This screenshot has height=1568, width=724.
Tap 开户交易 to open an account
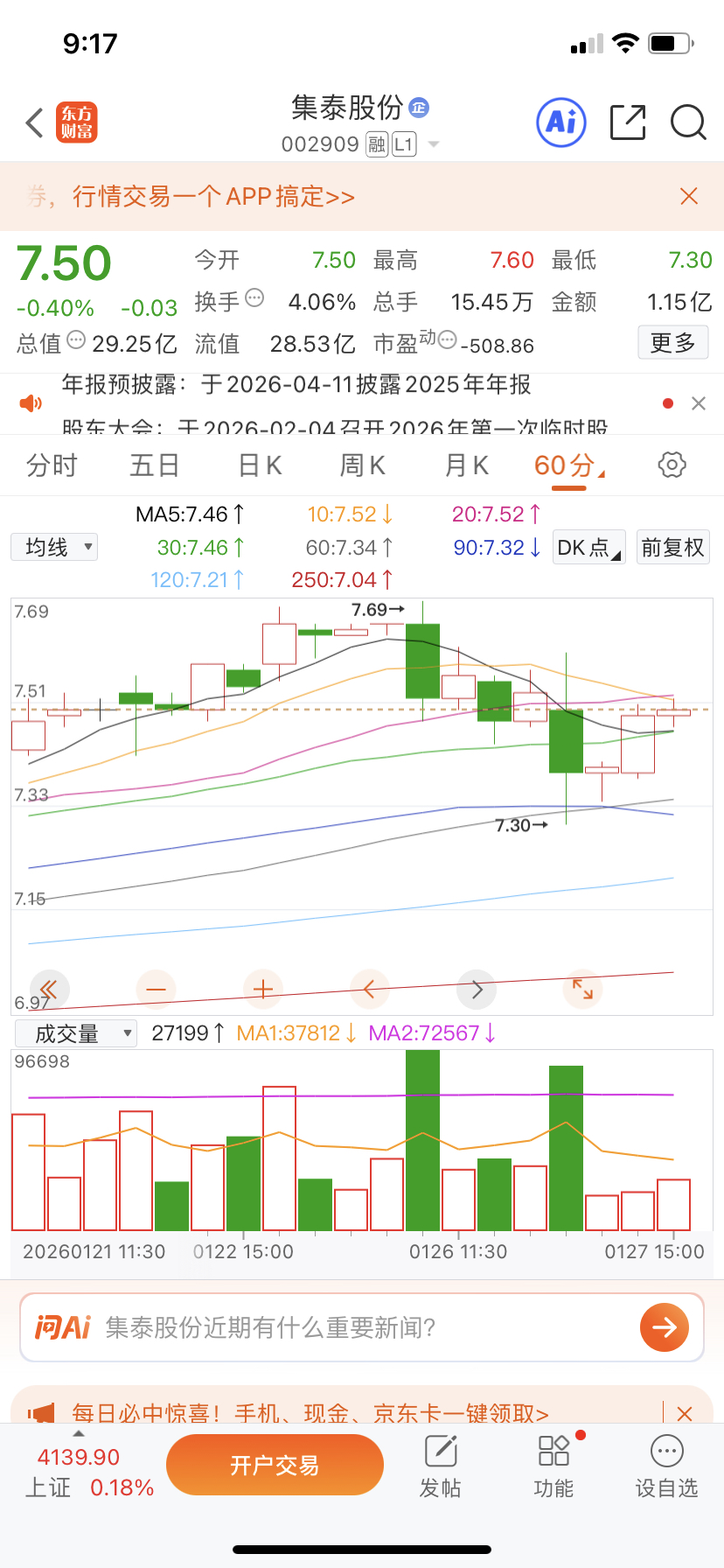[x=275, y=1466]
